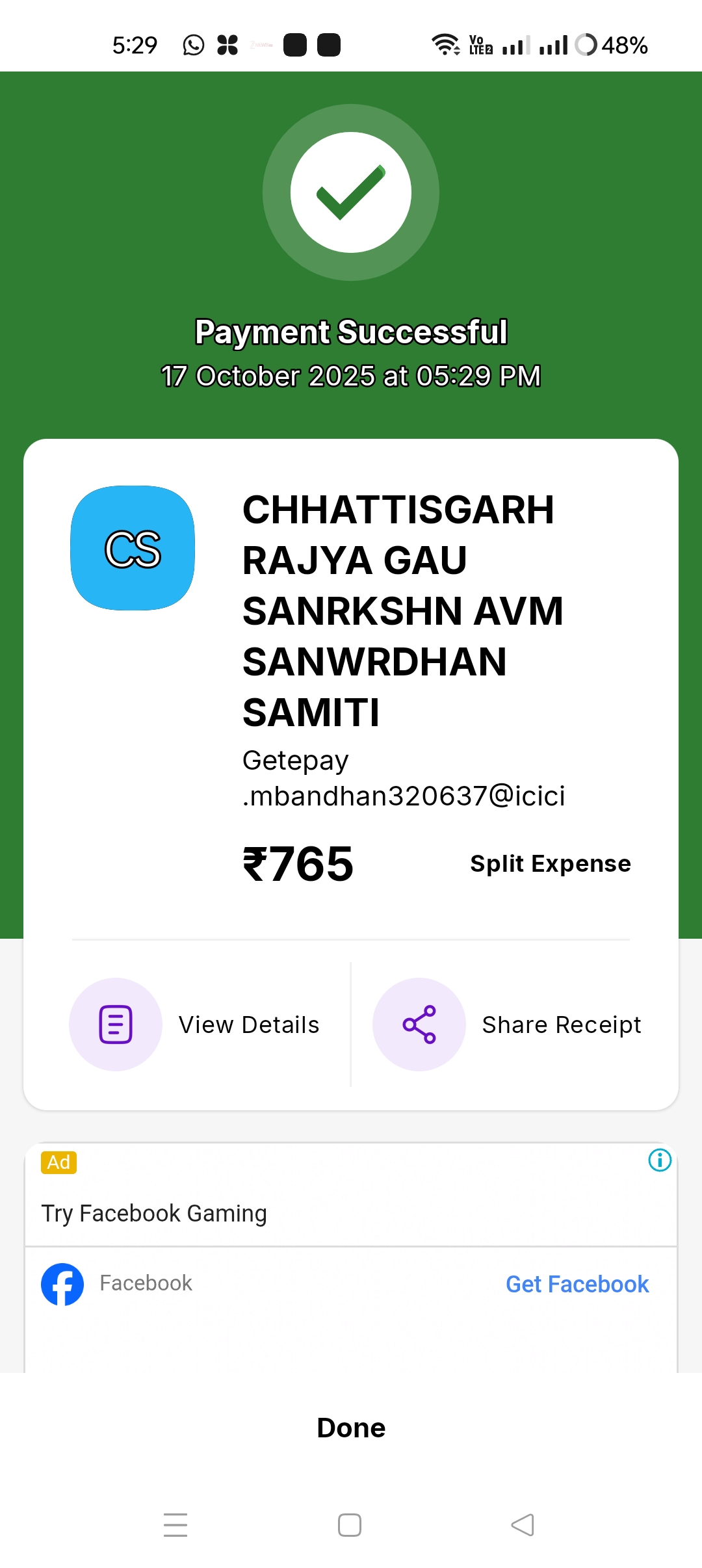Tap the Get Facebook link
Viewport: 702px width, 1568px height.
click(x=577, y=1284)
